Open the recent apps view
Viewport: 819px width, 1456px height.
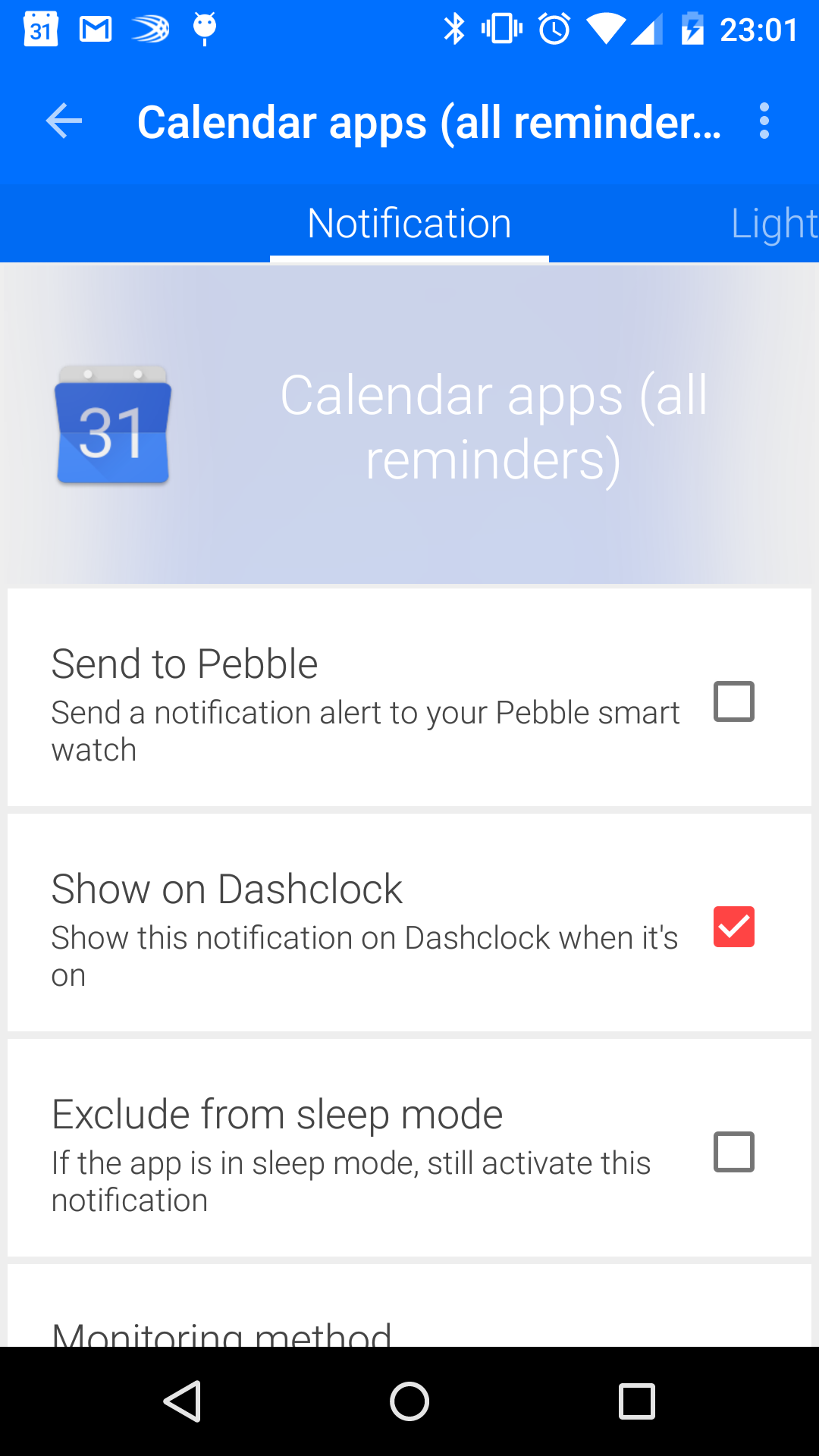pyautogui.click(x=637, y=1401)
